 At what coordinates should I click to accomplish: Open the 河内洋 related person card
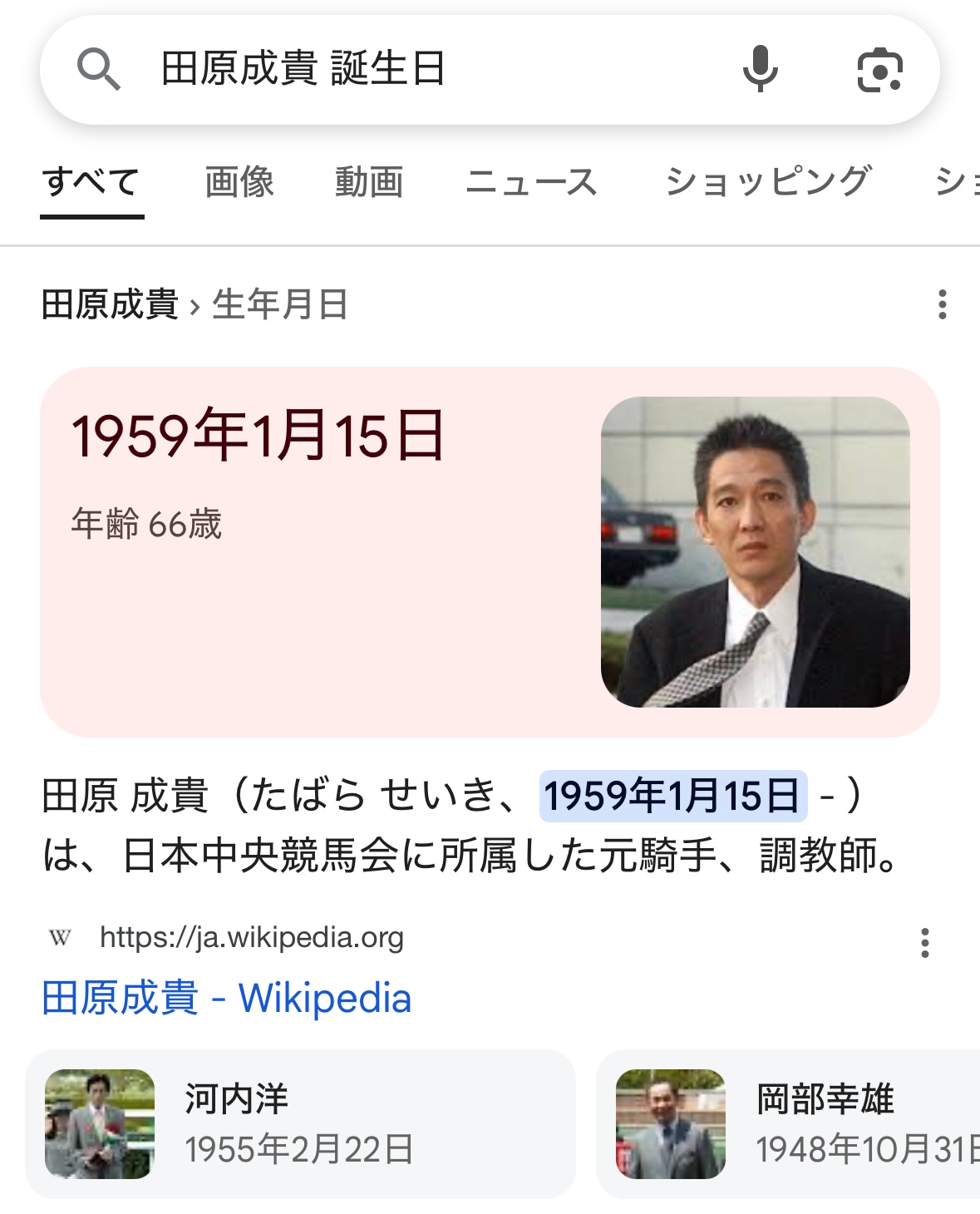pos(300,1123)
